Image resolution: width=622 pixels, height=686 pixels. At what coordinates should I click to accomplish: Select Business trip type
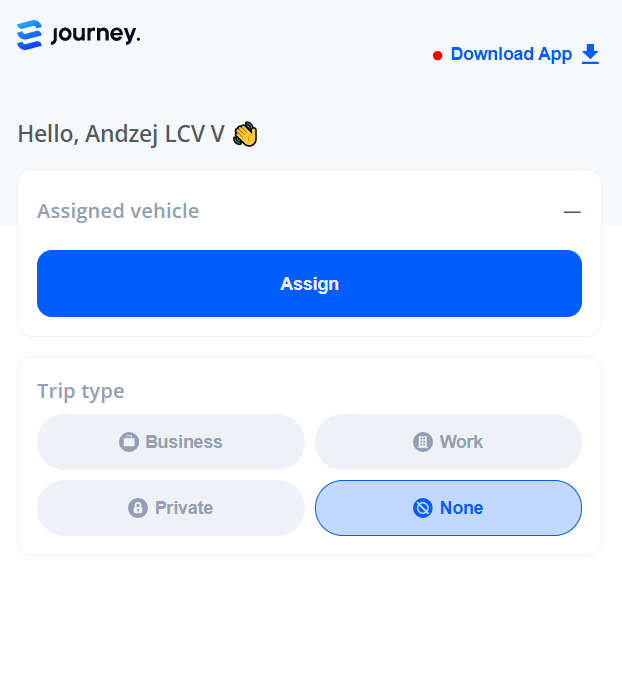171,442
